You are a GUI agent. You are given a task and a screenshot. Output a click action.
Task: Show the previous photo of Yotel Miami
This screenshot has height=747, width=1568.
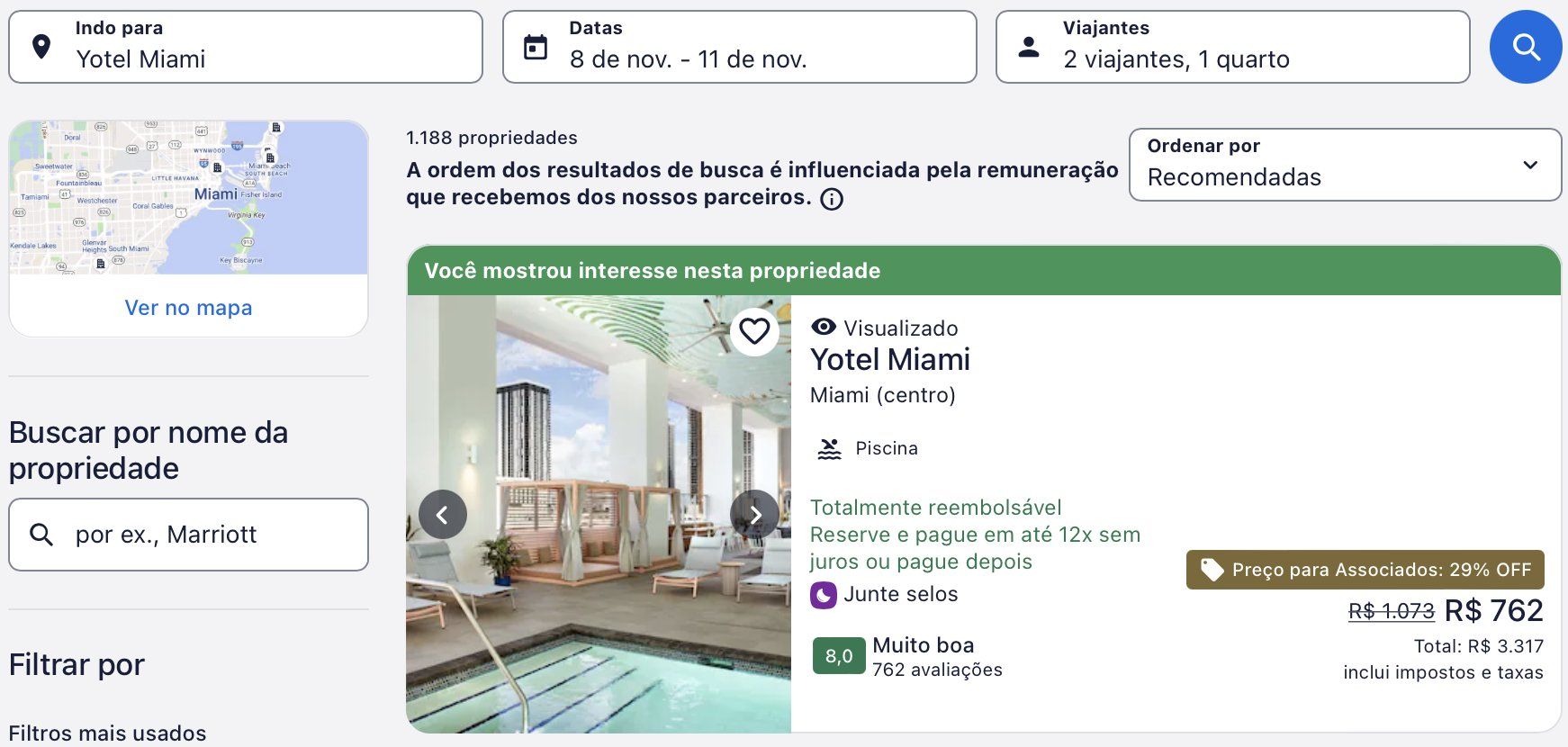tap(443, 515)
